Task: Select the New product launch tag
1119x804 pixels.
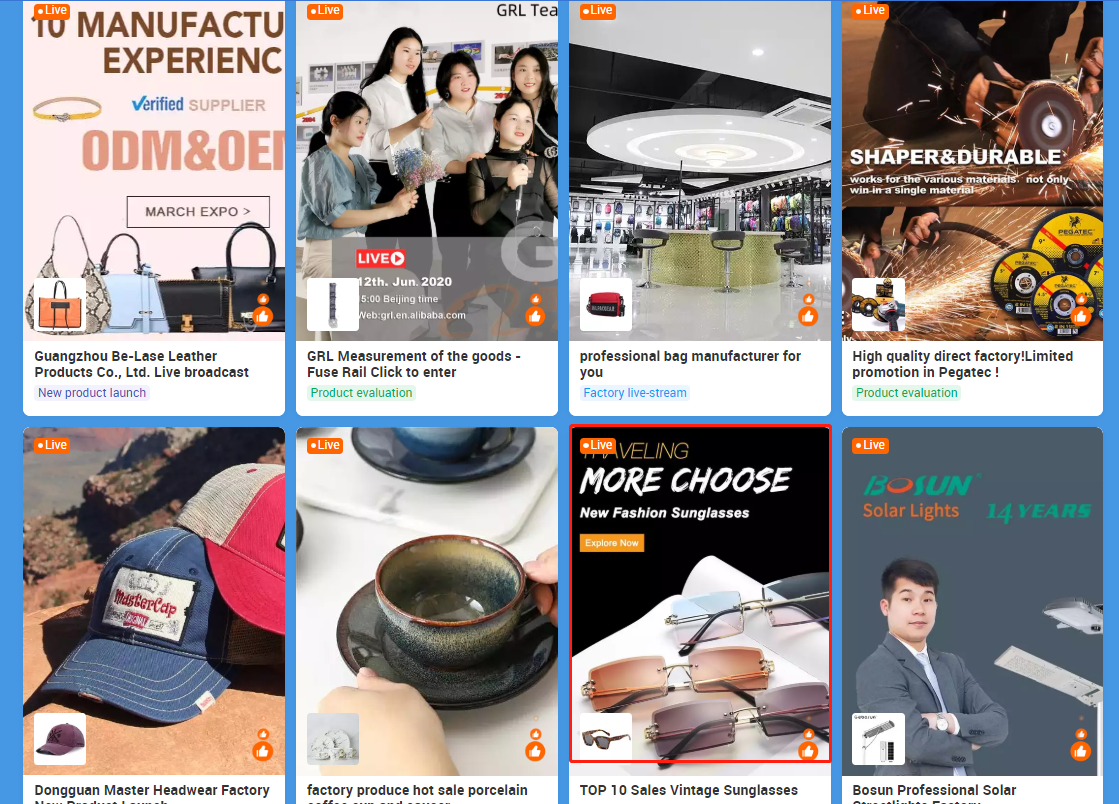Action: [92, 393]
